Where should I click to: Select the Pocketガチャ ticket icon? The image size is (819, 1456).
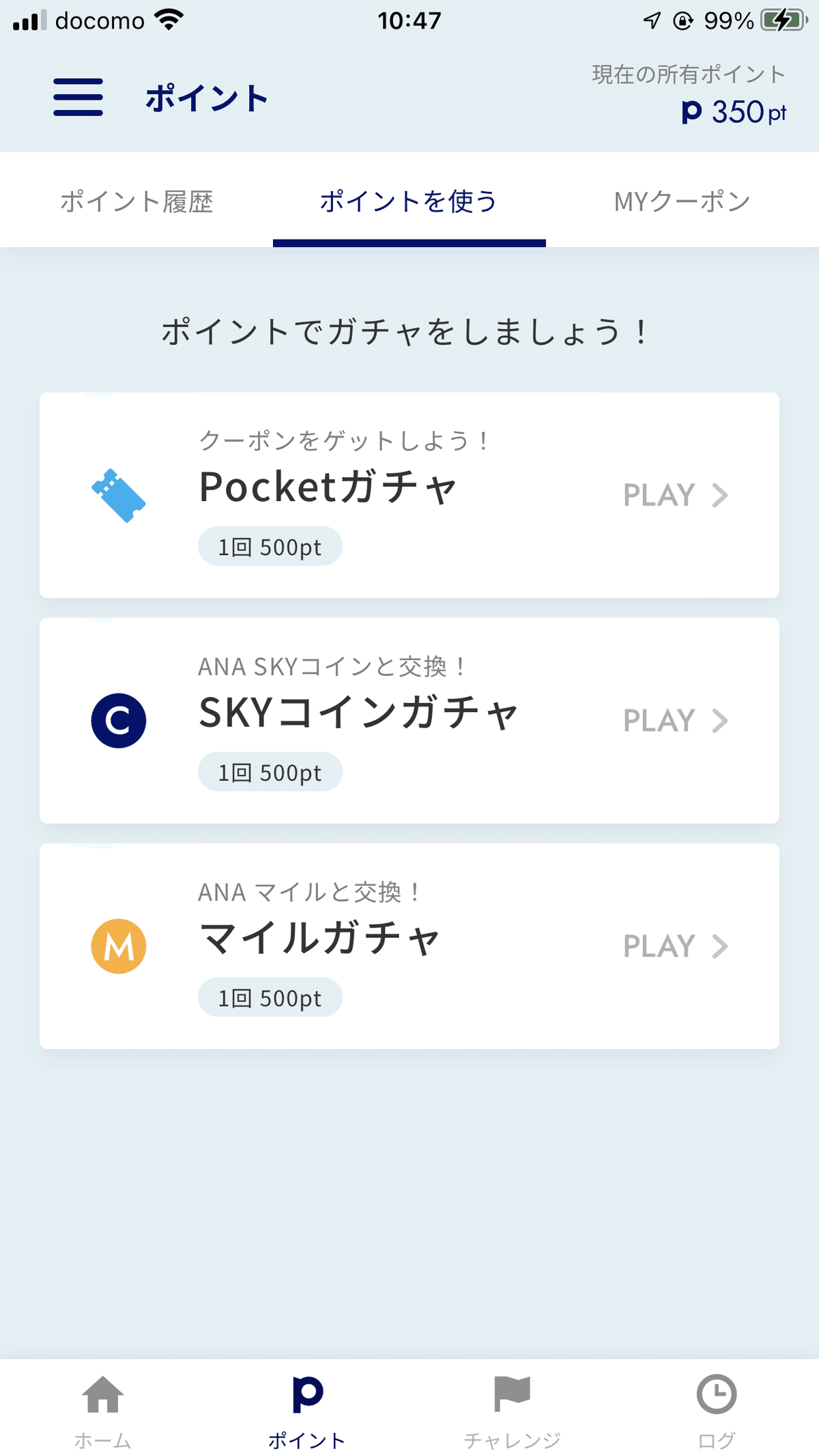click(x=118, y=494)
